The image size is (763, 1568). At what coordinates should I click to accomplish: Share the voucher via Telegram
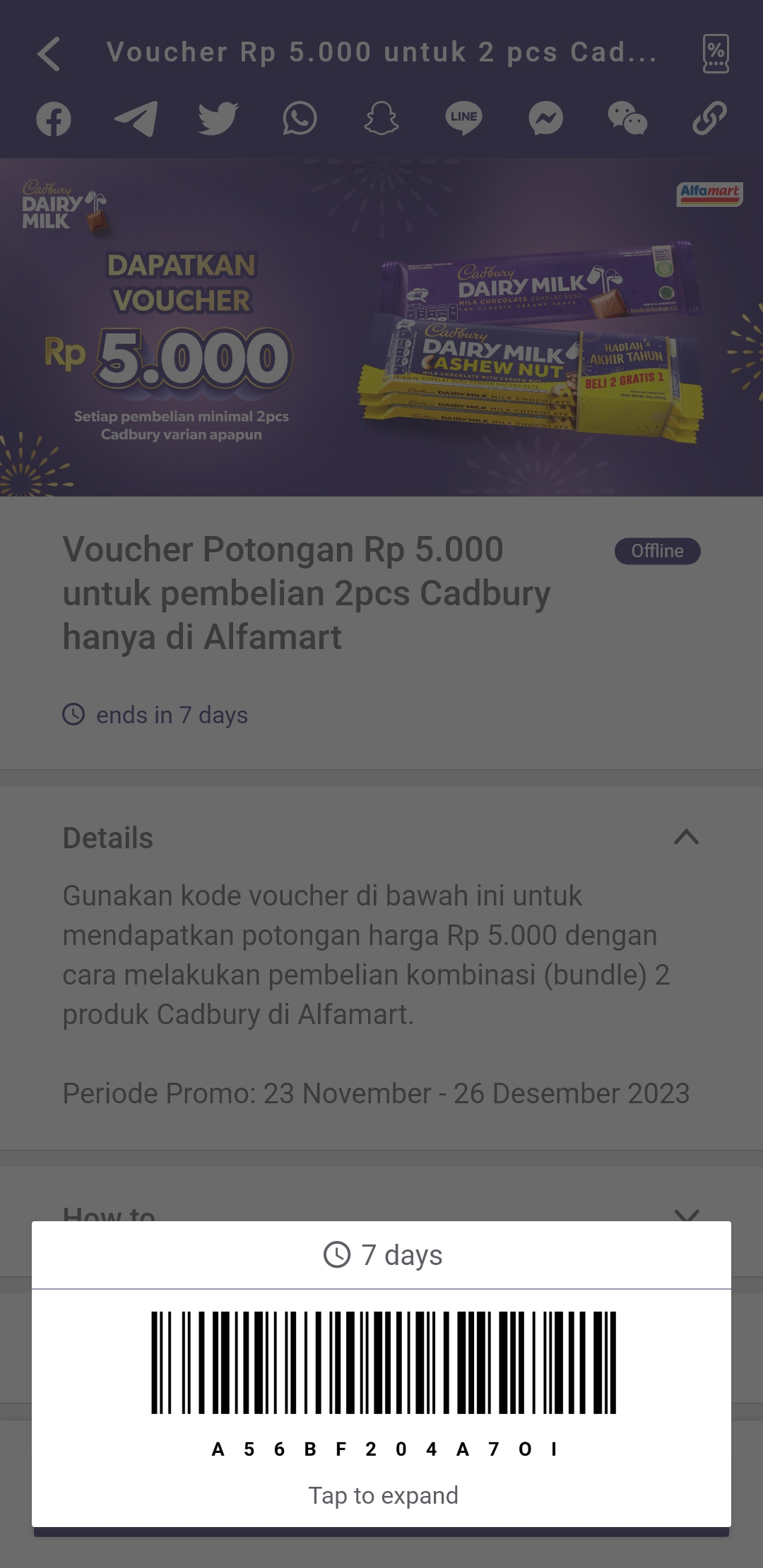pos(136,119)
